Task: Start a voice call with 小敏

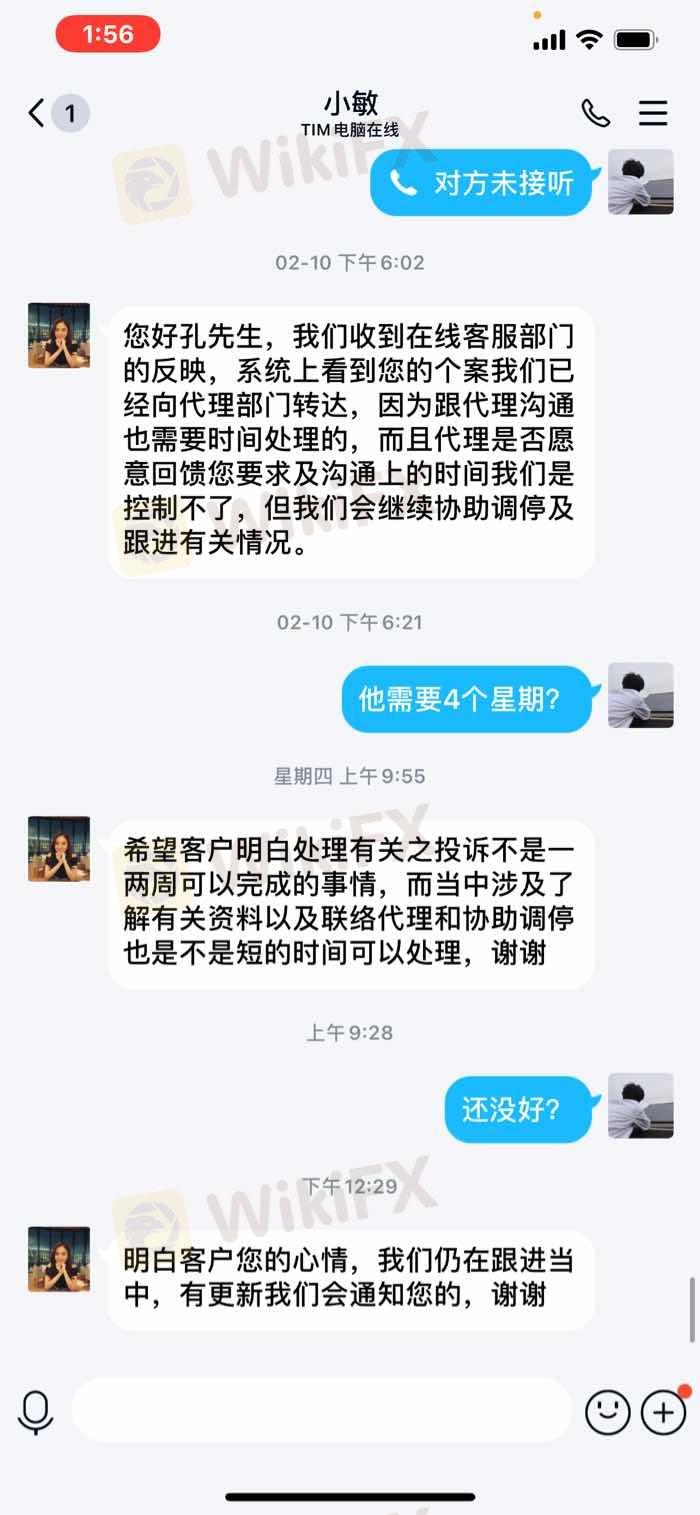Action: [596, 113]
